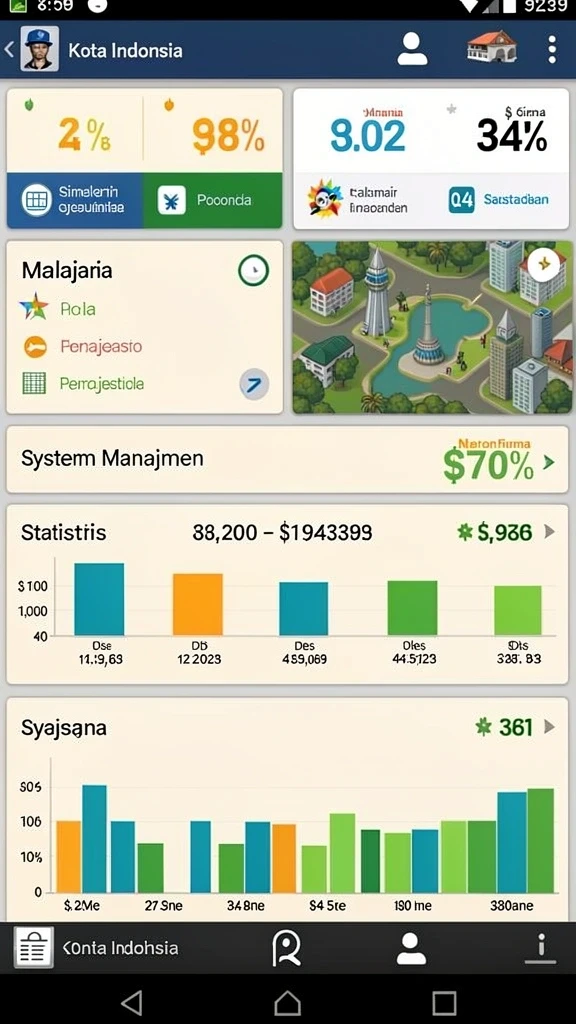
Task: Open the profile icon in the top bar
Action: pyautogui.click(x=412, y=49)
